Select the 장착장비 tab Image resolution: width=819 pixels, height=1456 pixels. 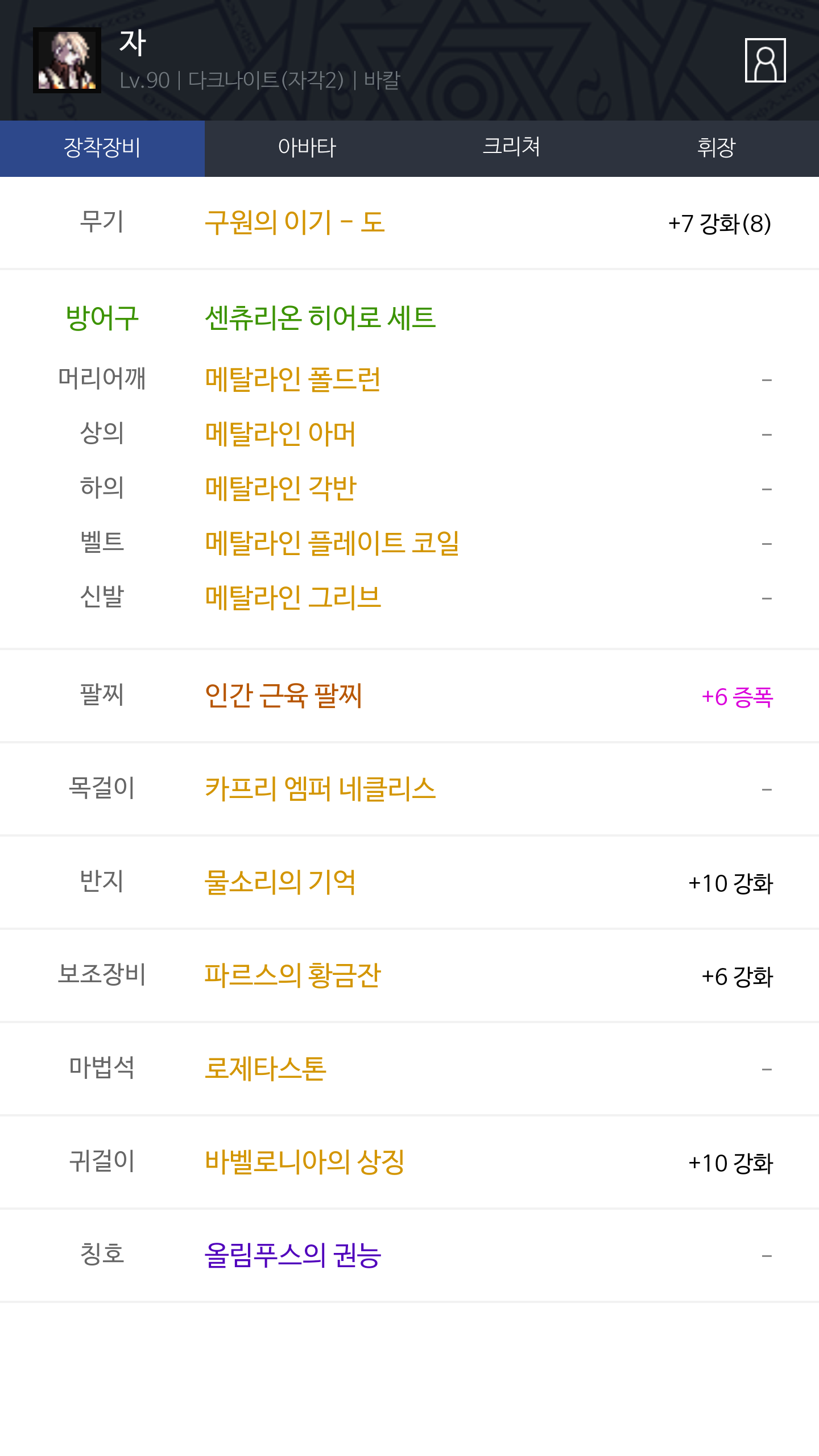click(102, 148)
